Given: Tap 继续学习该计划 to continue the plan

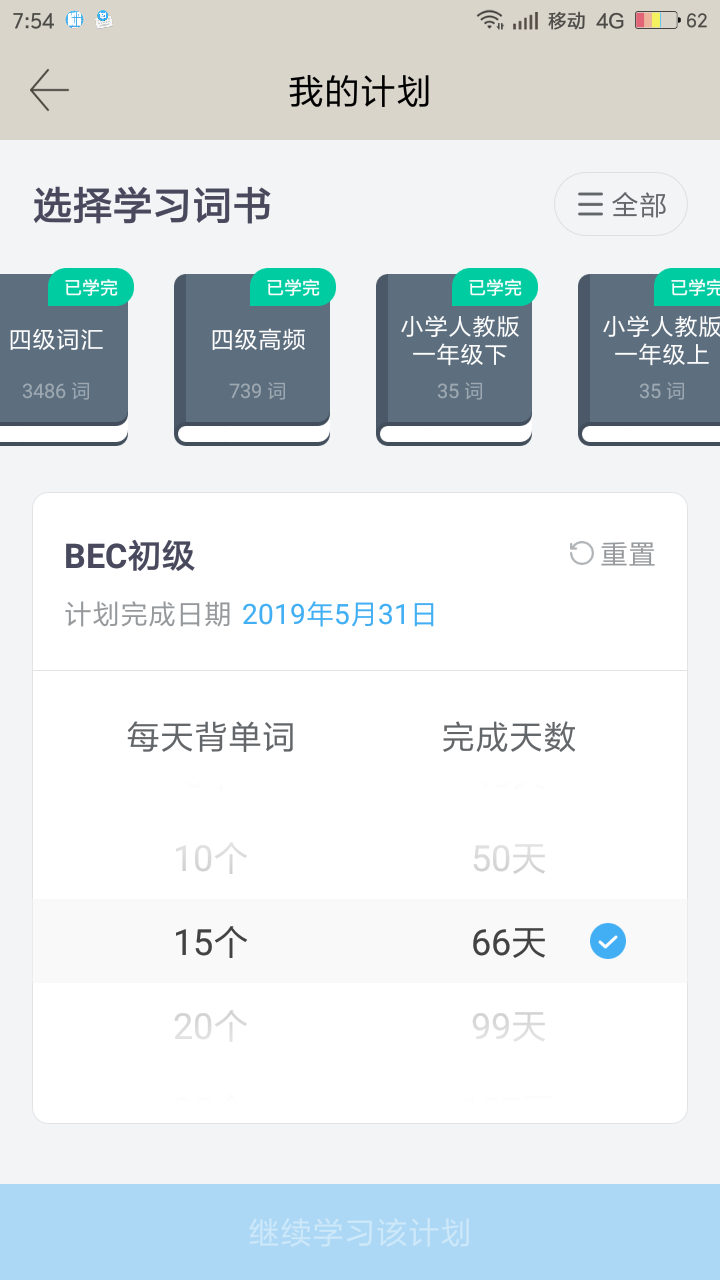Looking at the screenshot, I should [x=360, y=1232].
